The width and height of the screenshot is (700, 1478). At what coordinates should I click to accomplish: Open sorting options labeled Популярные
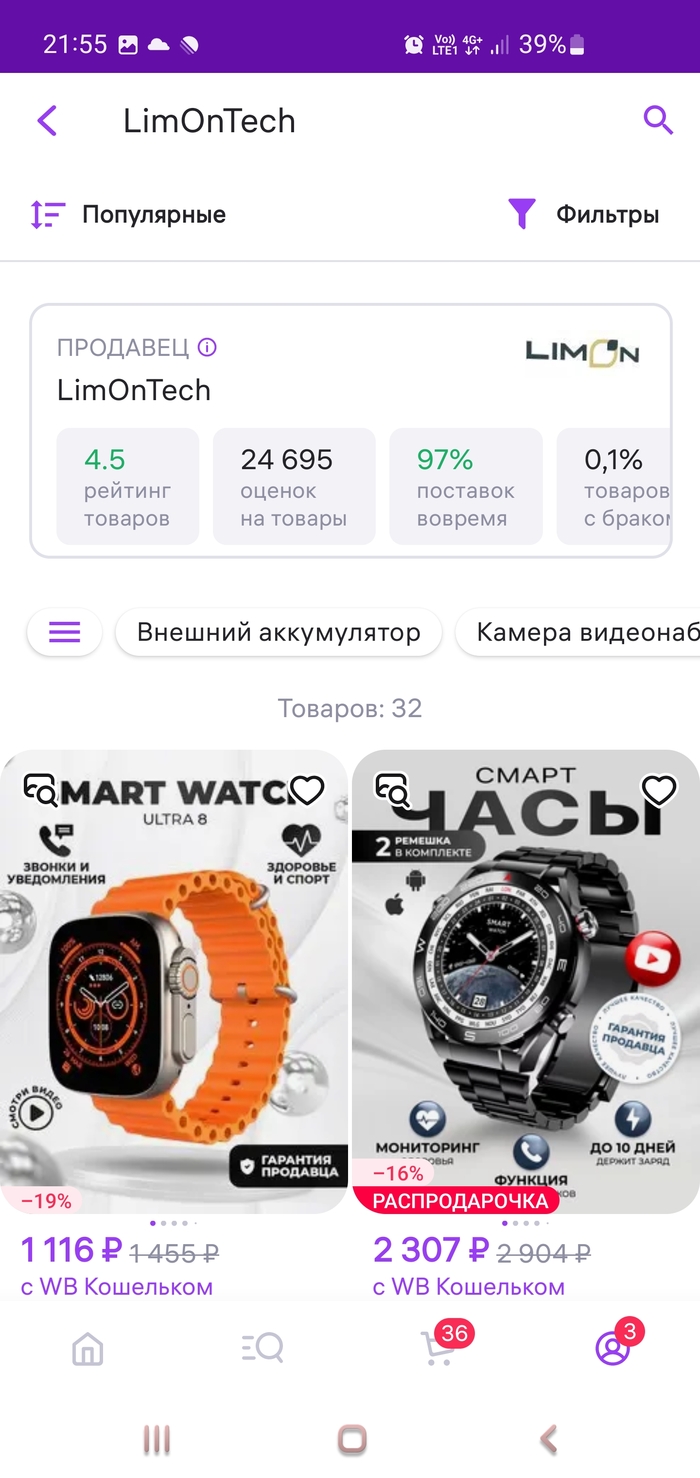point(128,215)
